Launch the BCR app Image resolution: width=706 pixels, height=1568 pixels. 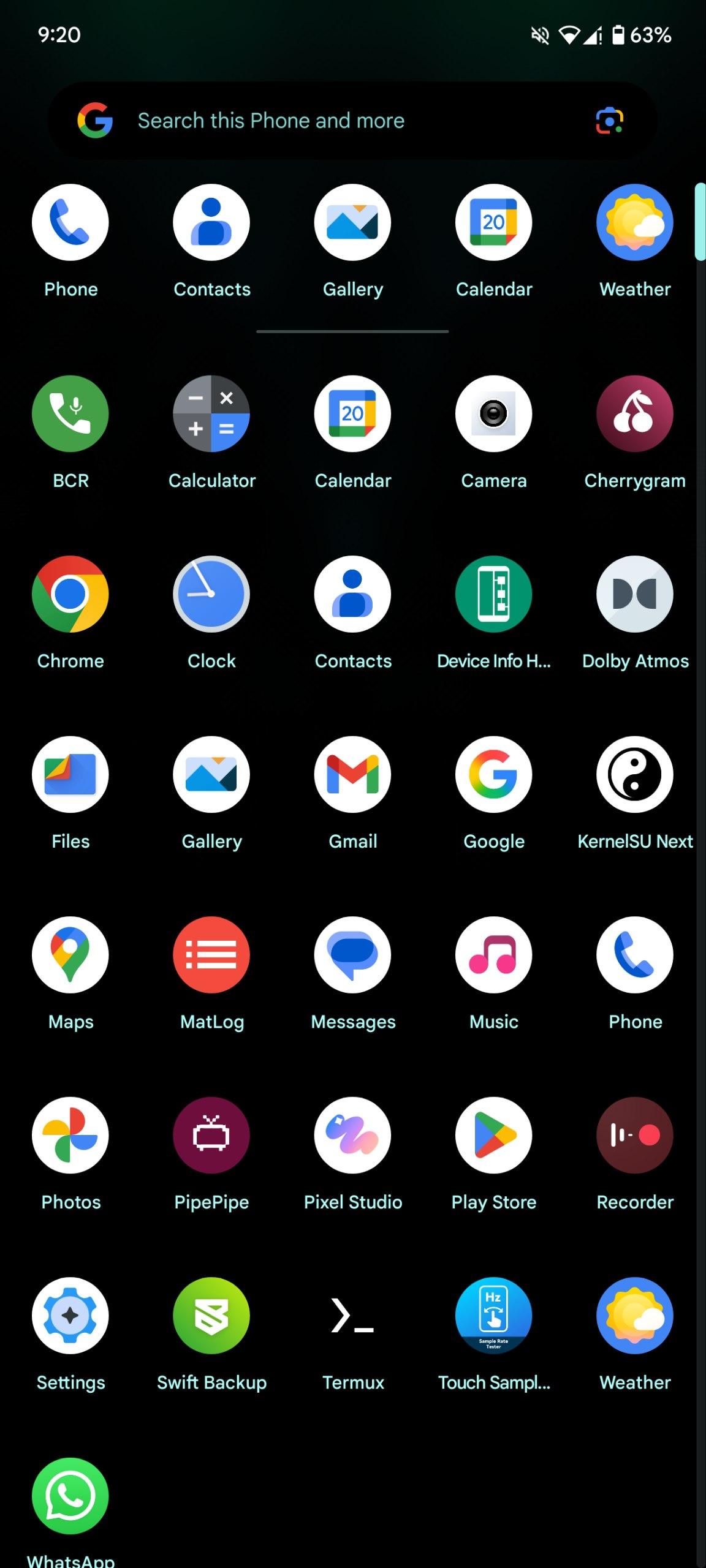[x=70, y=413]
